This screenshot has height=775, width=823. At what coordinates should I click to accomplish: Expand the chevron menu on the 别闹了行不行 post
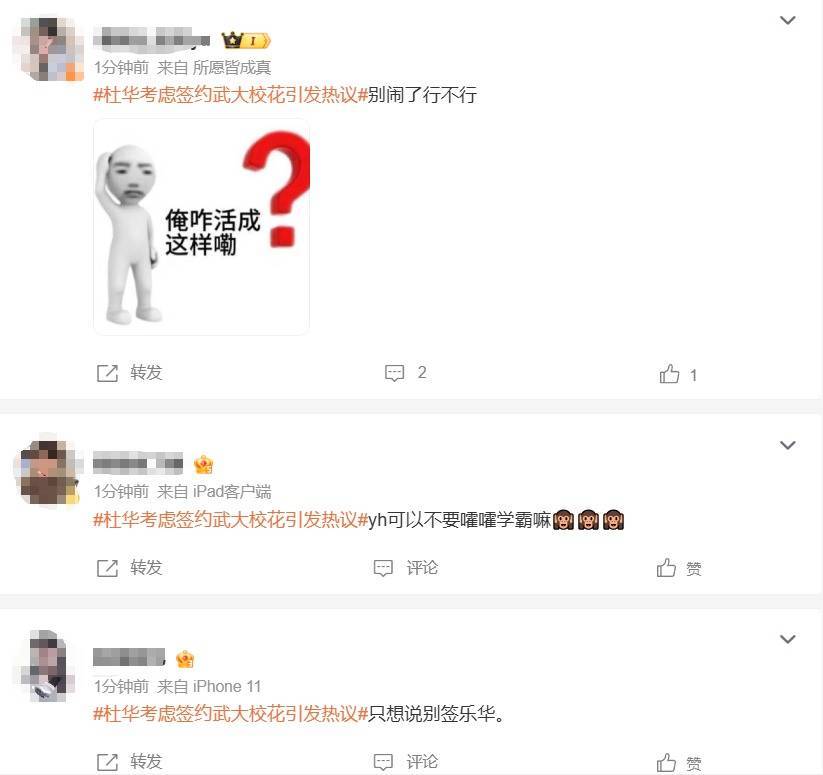click(x=788, y=20)
